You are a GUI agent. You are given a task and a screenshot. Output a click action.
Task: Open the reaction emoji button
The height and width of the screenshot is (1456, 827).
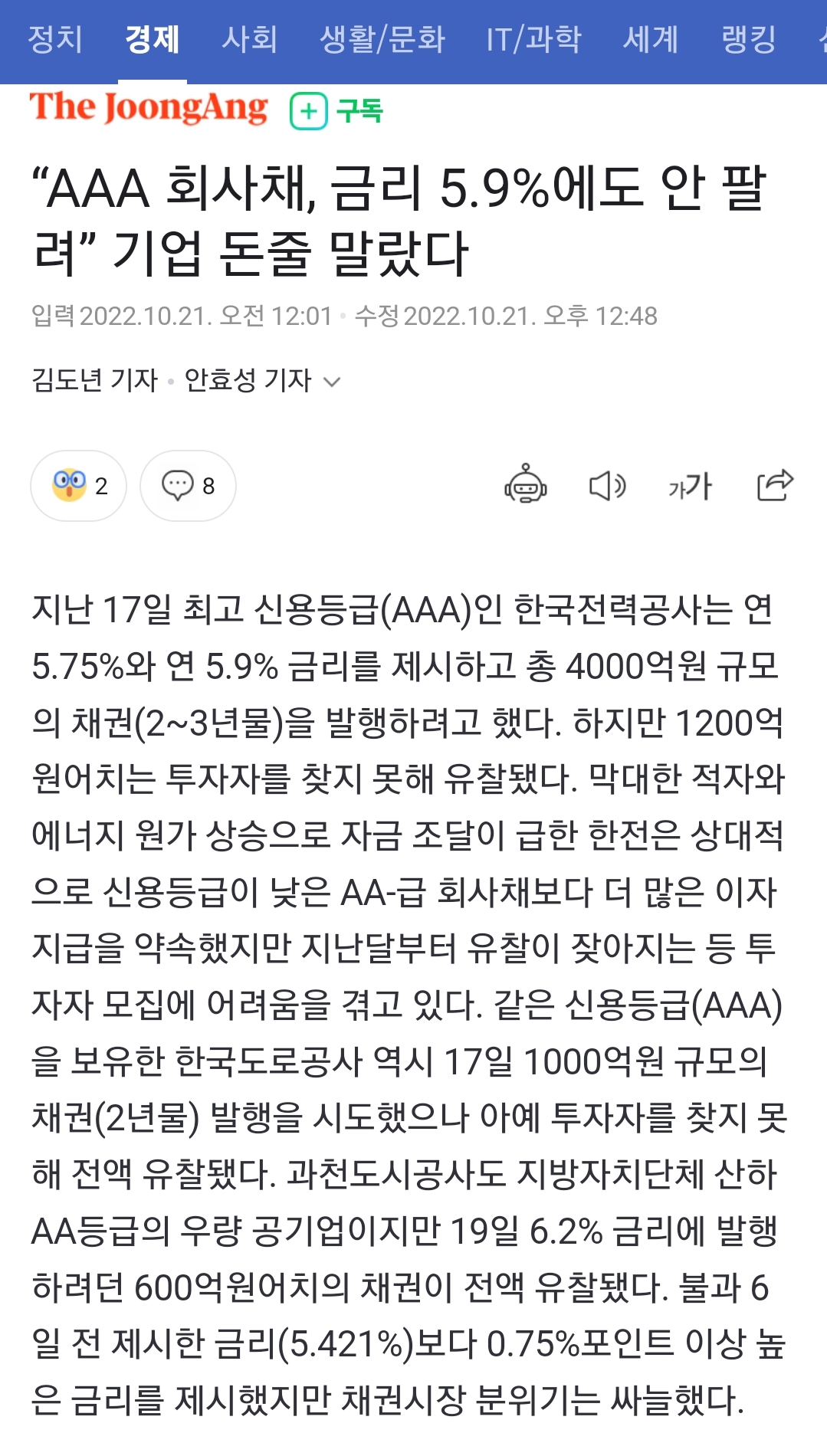[78, 486]
